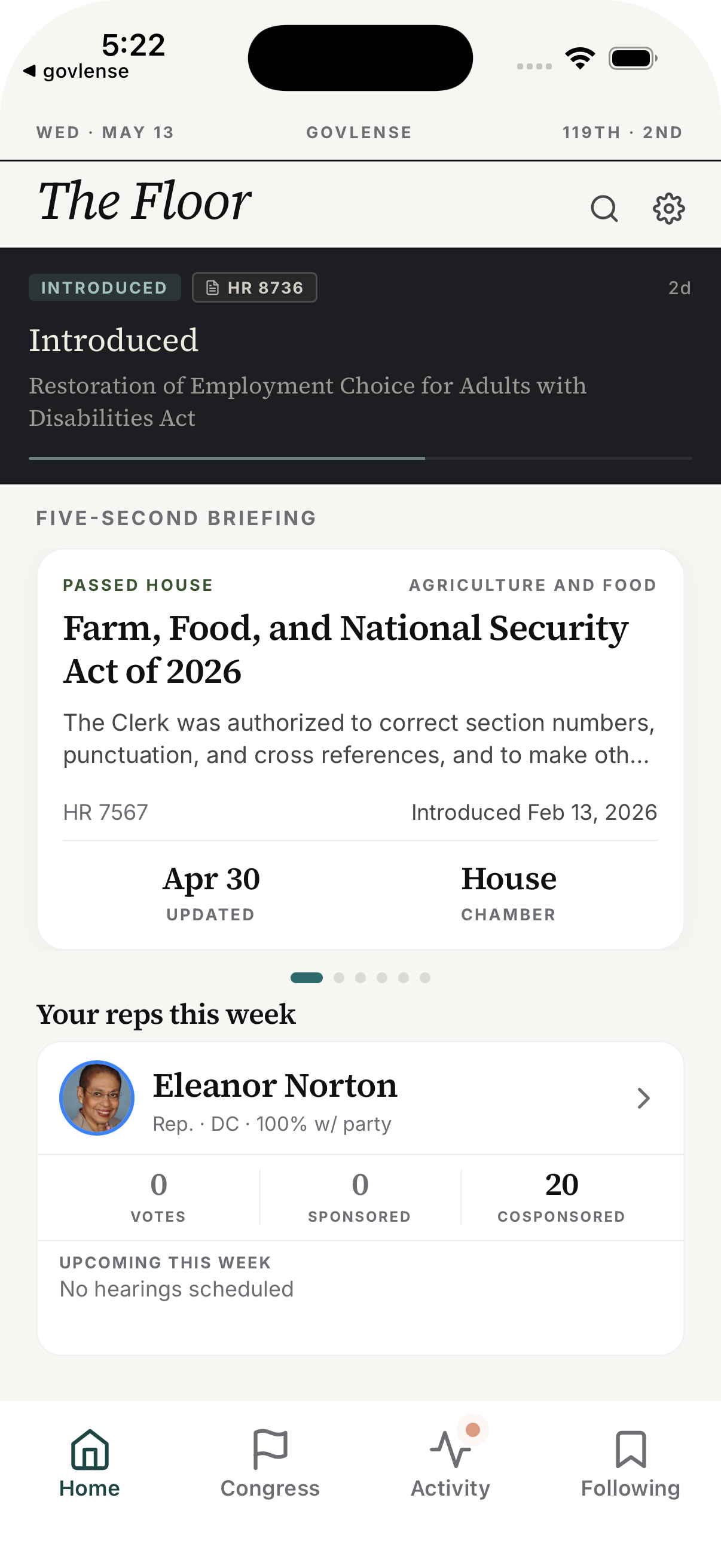Return to govlense via back arrow
The image size is (721, 1568).
pos(76,71)
